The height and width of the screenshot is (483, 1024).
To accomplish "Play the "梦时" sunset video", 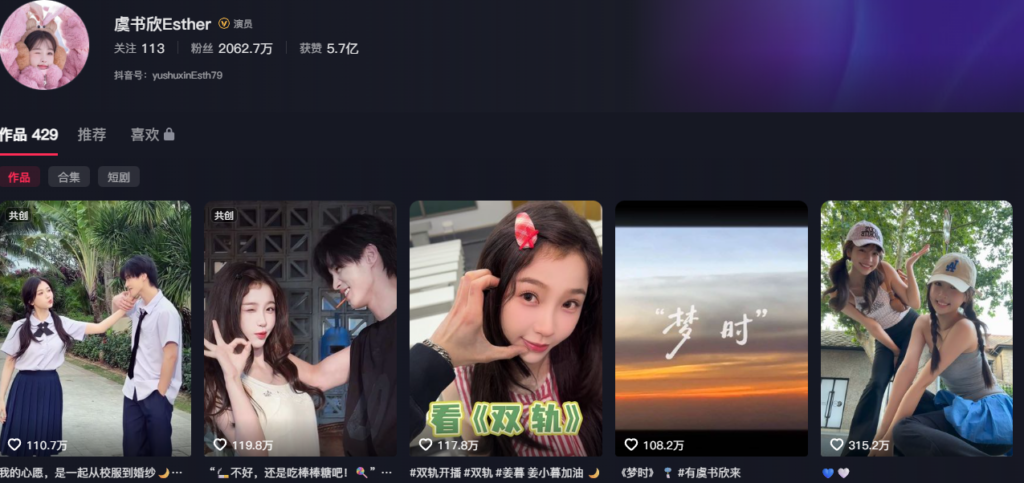I will (711, 328).
